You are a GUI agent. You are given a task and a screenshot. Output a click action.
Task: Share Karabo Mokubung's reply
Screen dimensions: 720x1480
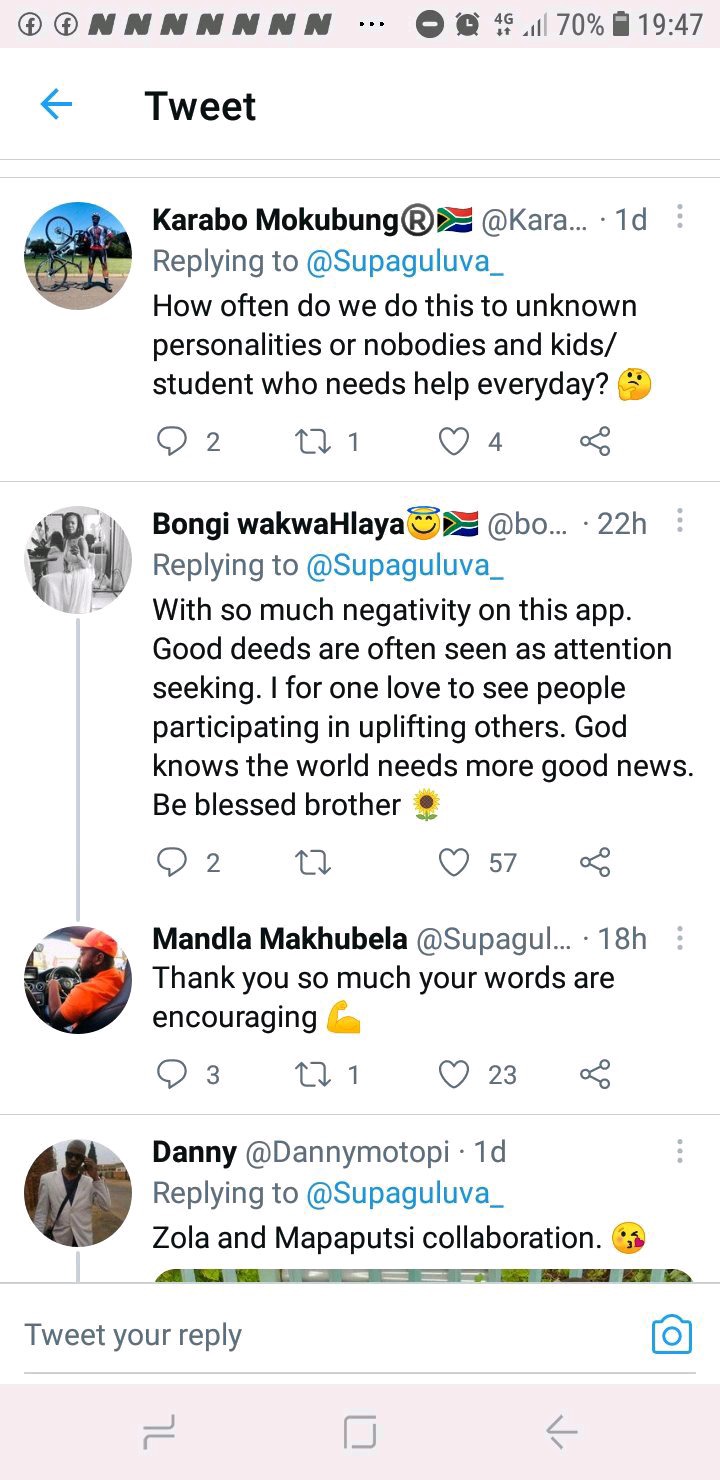click(595, 441)
